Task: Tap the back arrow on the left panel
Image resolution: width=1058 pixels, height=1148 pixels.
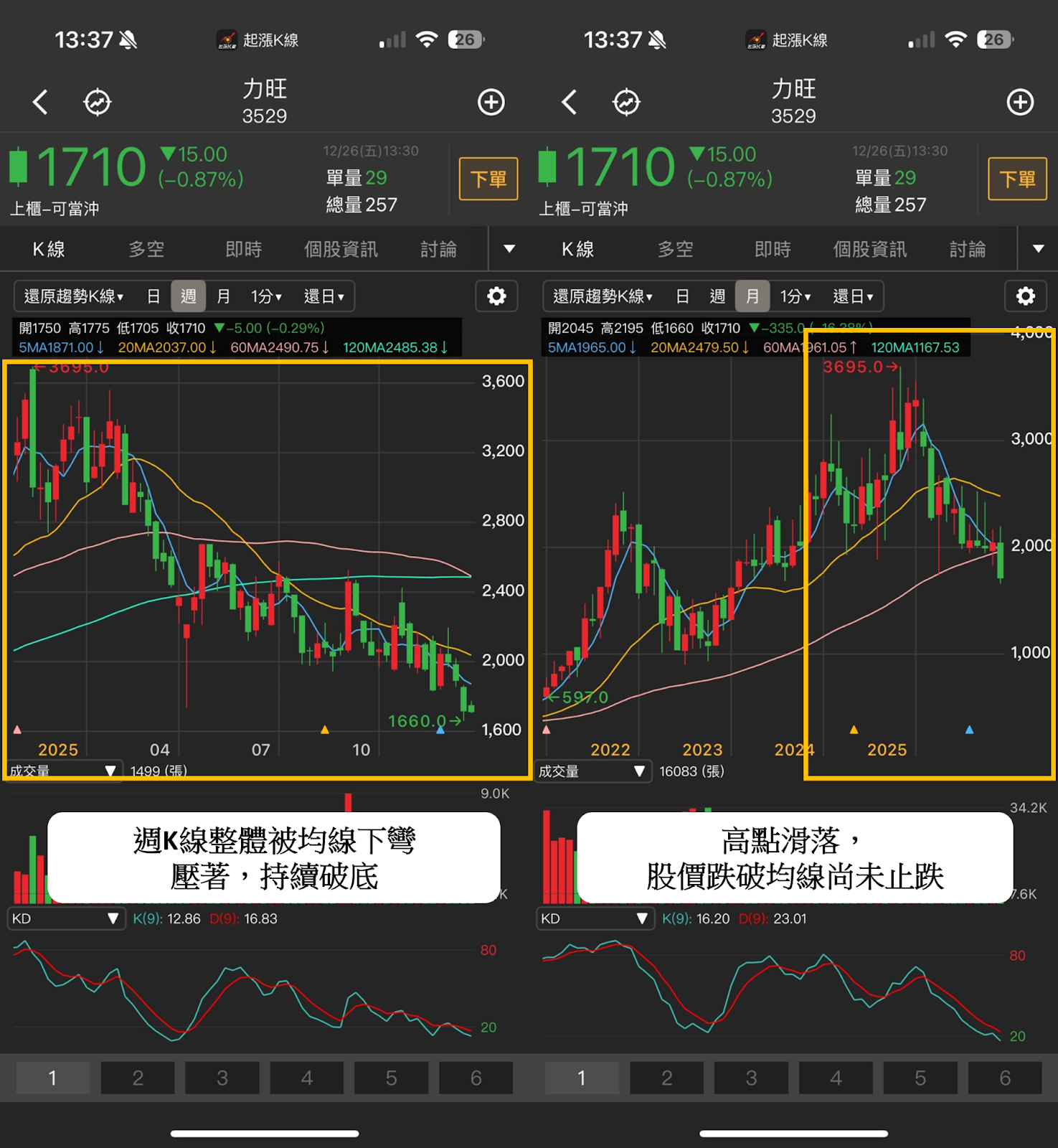Action: click(41, 102)
